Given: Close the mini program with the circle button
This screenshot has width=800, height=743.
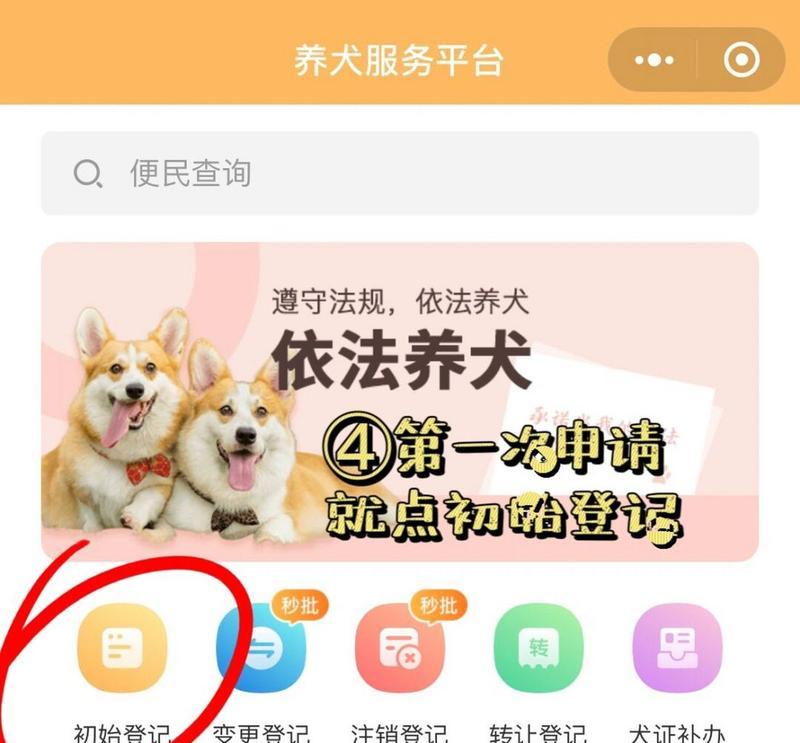Looking at the screenshot, I should (x=741, y=61).
